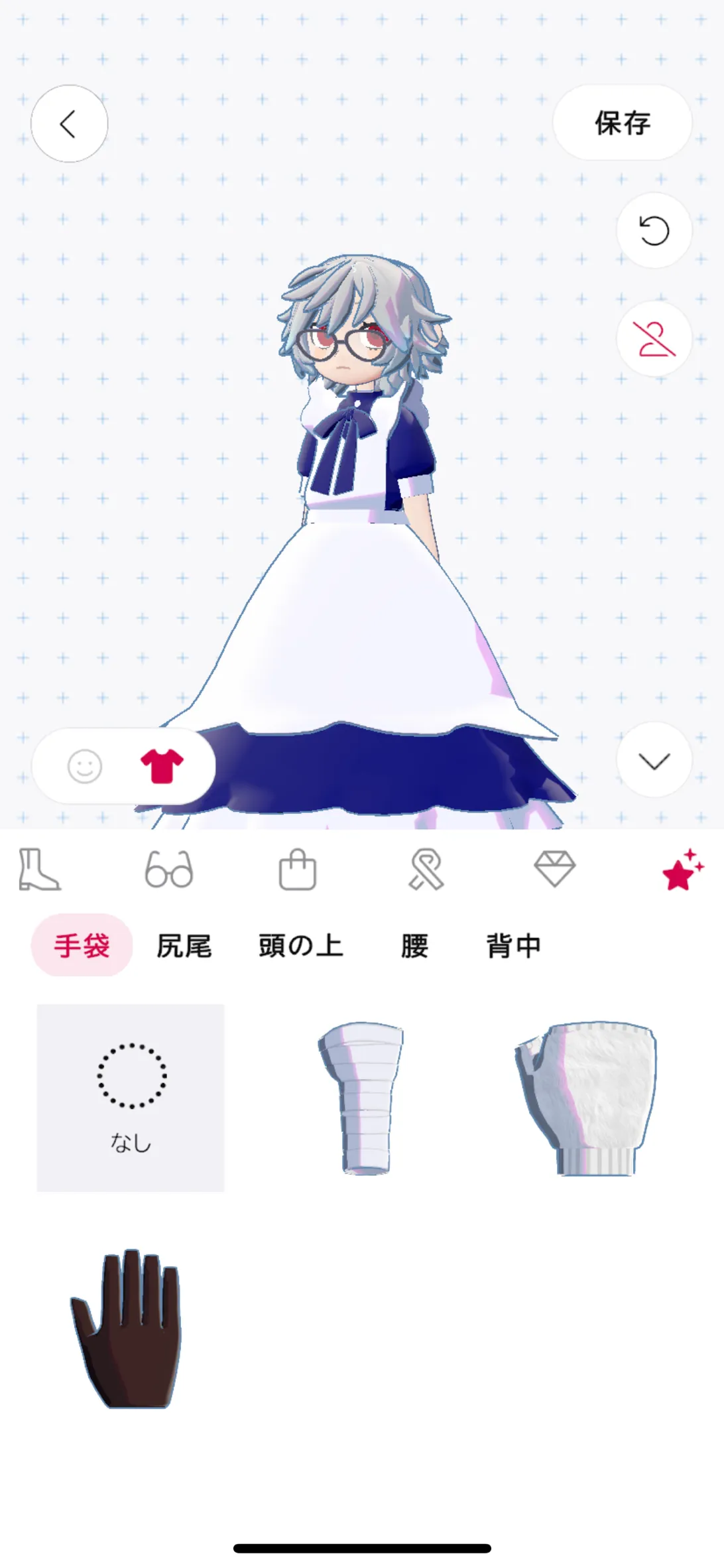Viewport: 724px width, 1568px height.
Task: Open the ribbon category
Action: pos(426,869)
